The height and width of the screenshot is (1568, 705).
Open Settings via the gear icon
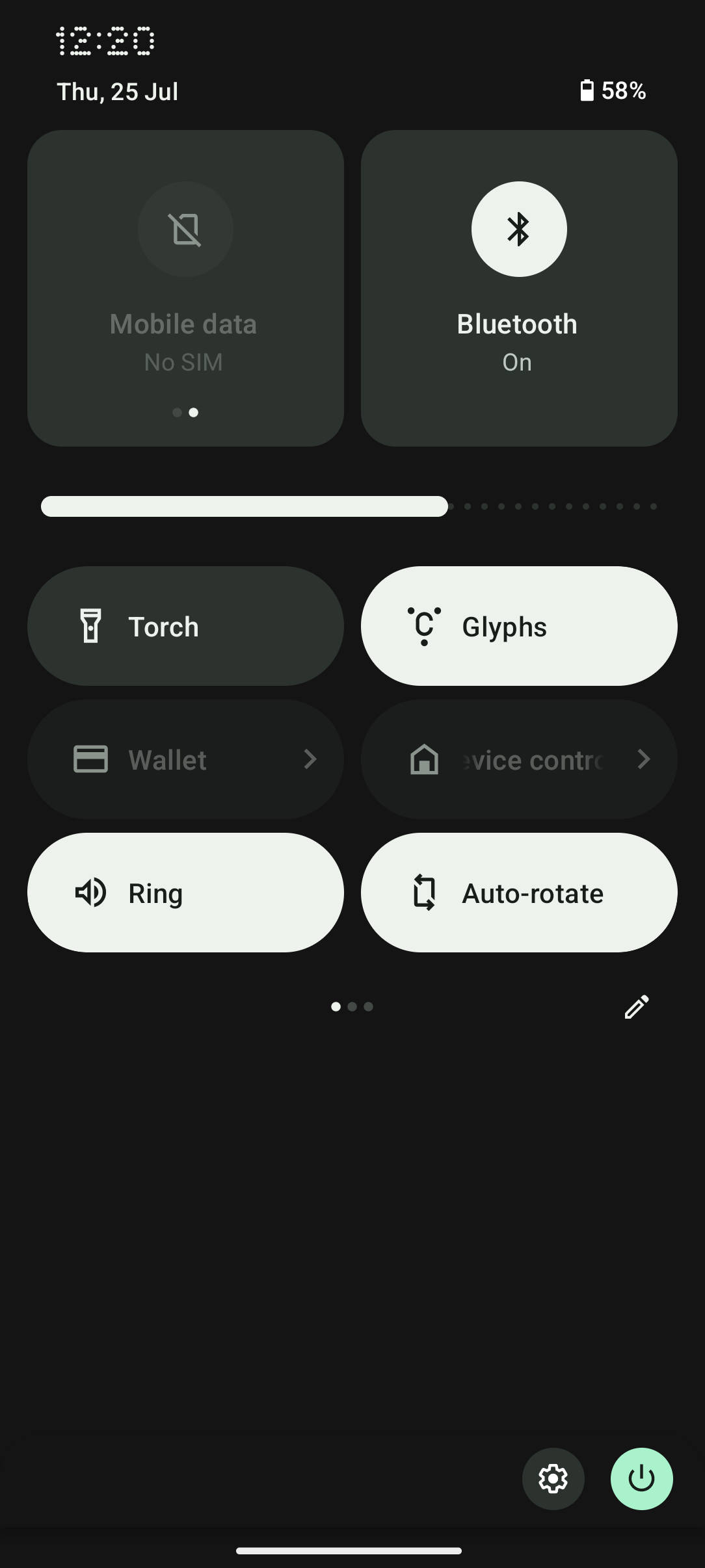coord(553,1478)
